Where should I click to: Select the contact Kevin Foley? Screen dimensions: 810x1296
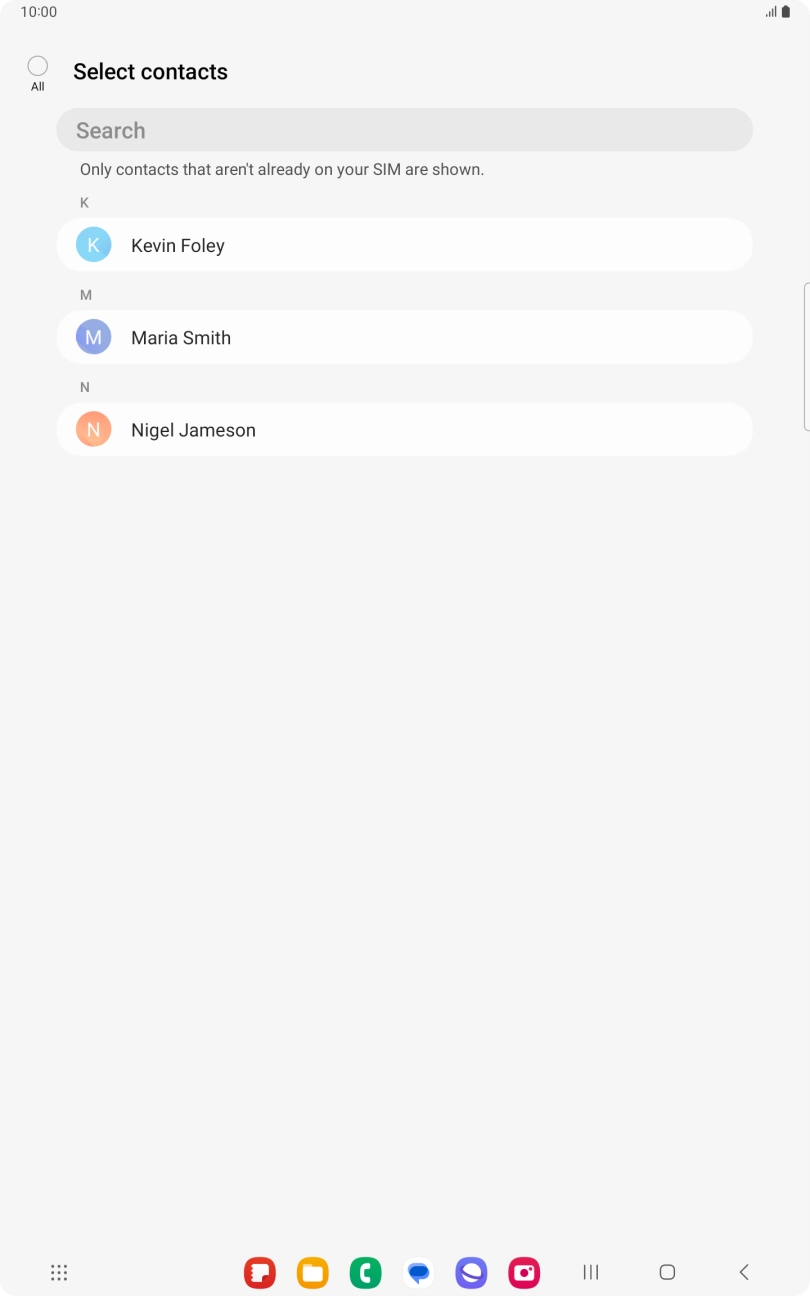pyautogui.click(x=404, y=245)
